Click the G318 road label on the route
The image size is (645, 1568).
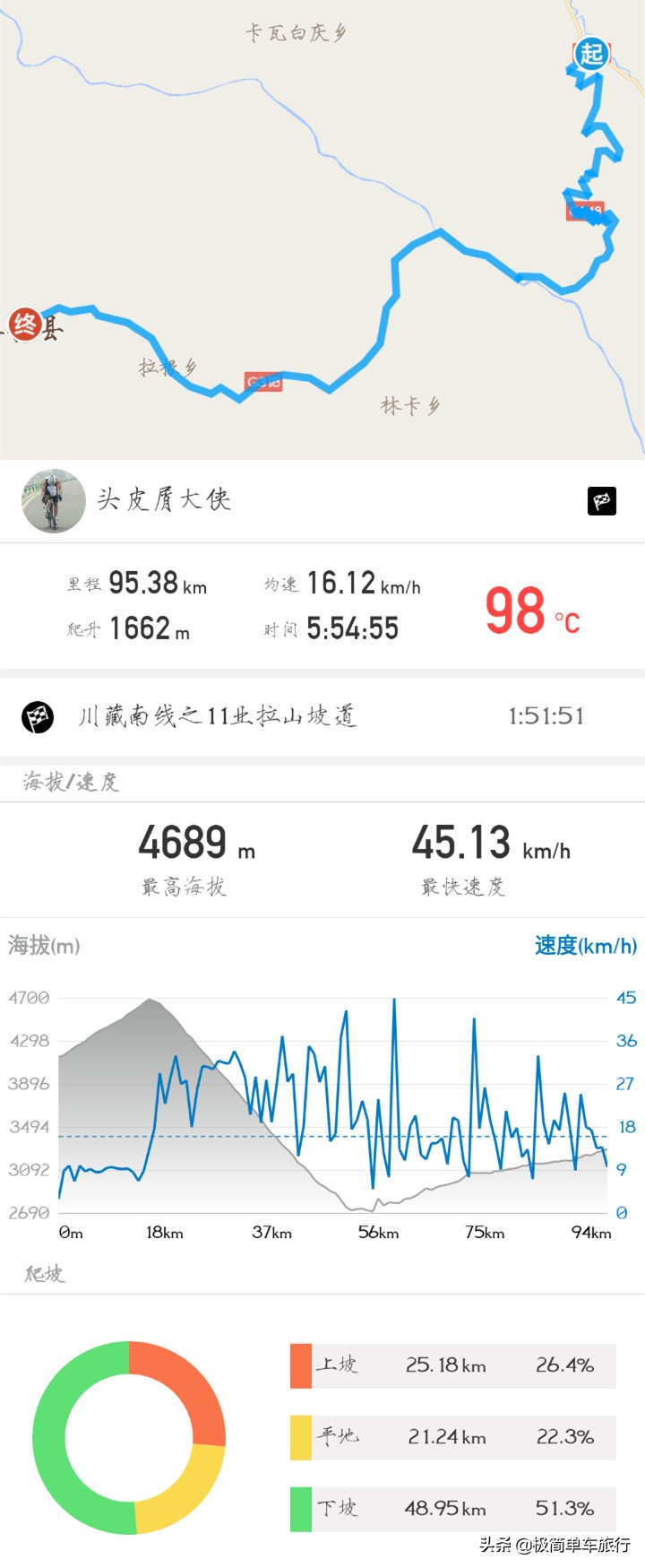[x=263, y=380]
